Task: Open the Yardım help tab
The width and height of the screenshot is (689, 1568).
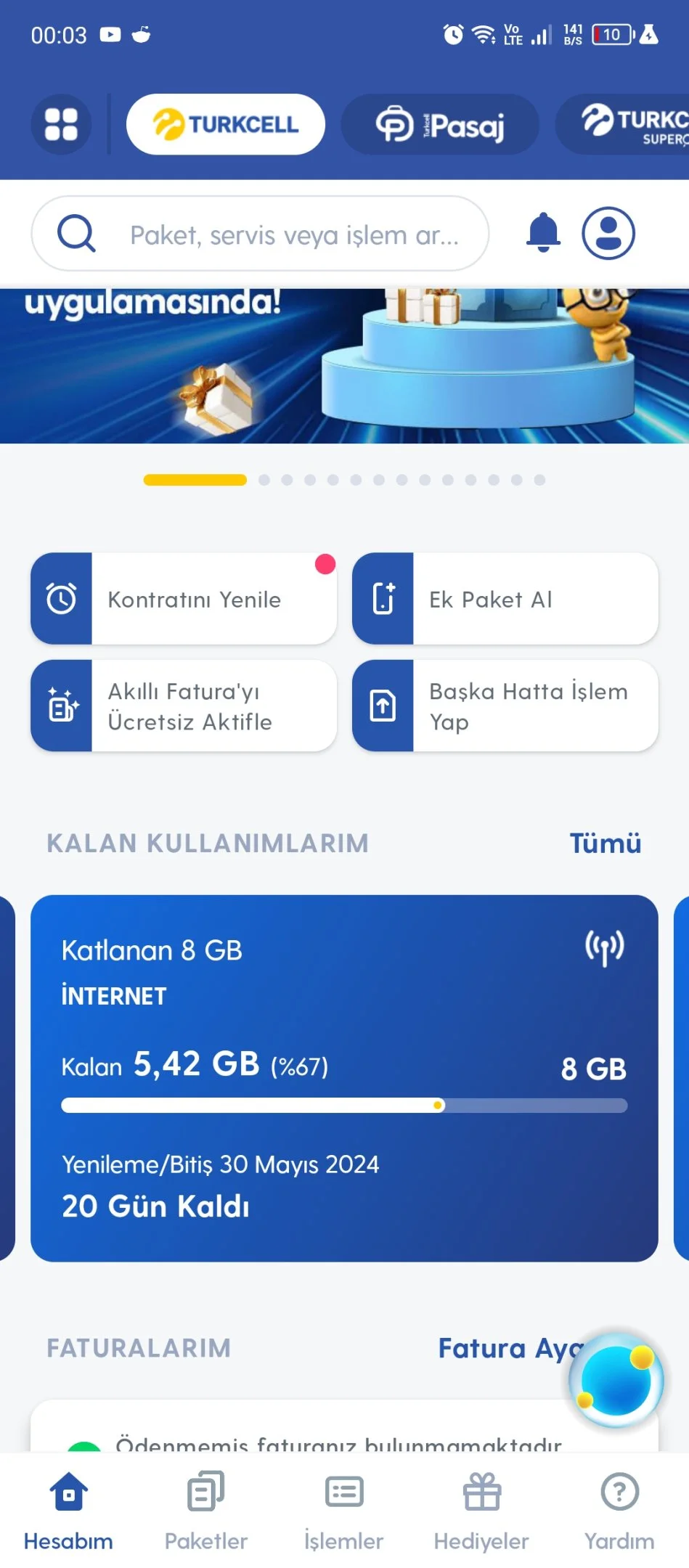Action: pos(619,1510)
